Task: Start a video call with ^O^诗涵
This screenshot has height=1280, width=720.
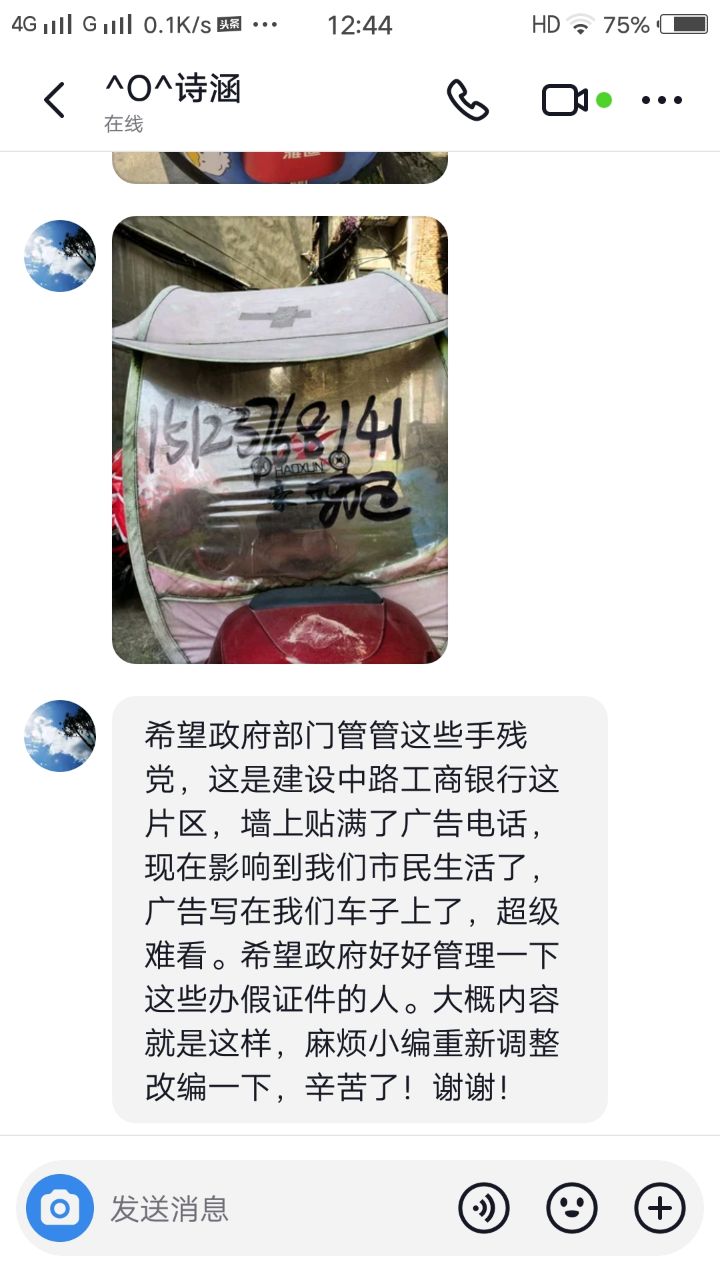Action: [x=565, y=100]
